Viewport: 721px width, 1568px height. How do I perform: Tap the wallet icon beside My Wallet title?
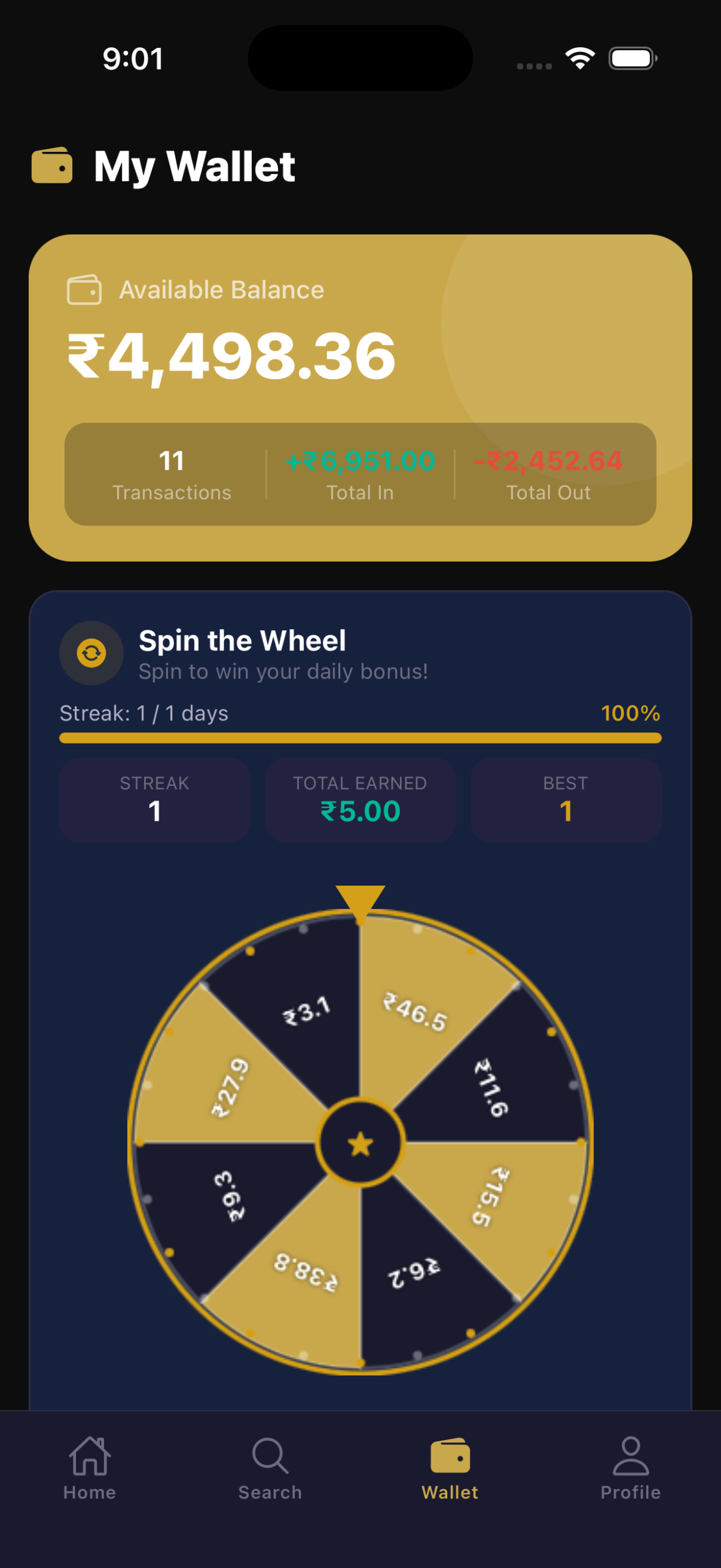point(52,165)
